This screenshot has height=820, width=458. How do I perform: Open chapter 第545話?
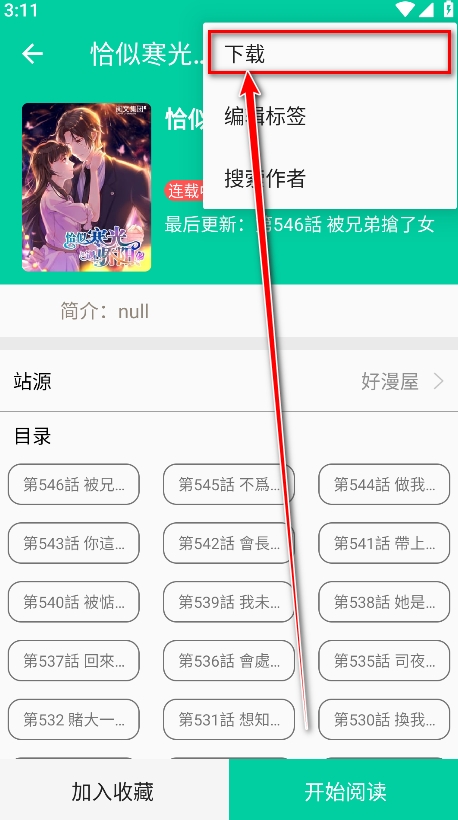coord(229,484)
